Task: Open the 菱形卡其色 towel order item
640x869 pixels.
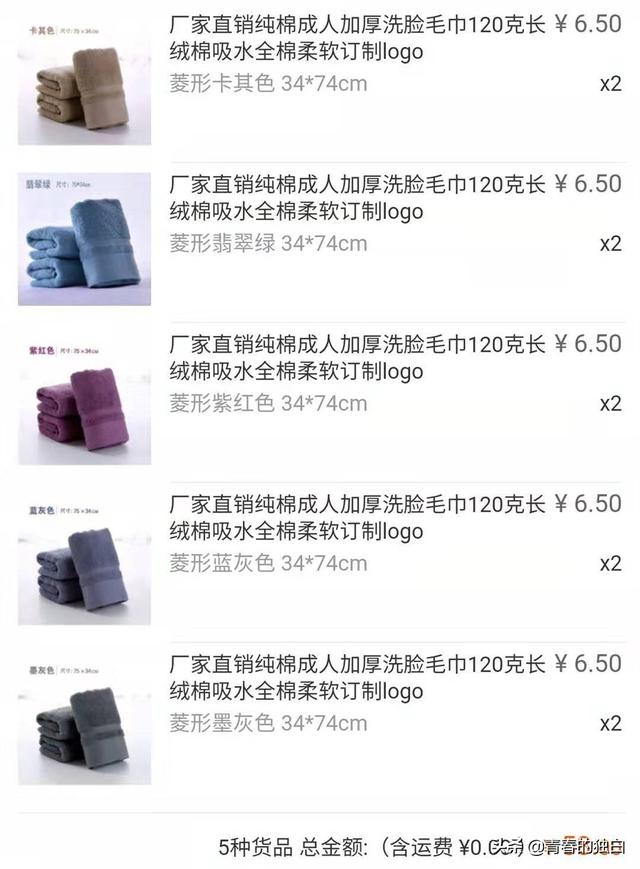Action: 357,38
